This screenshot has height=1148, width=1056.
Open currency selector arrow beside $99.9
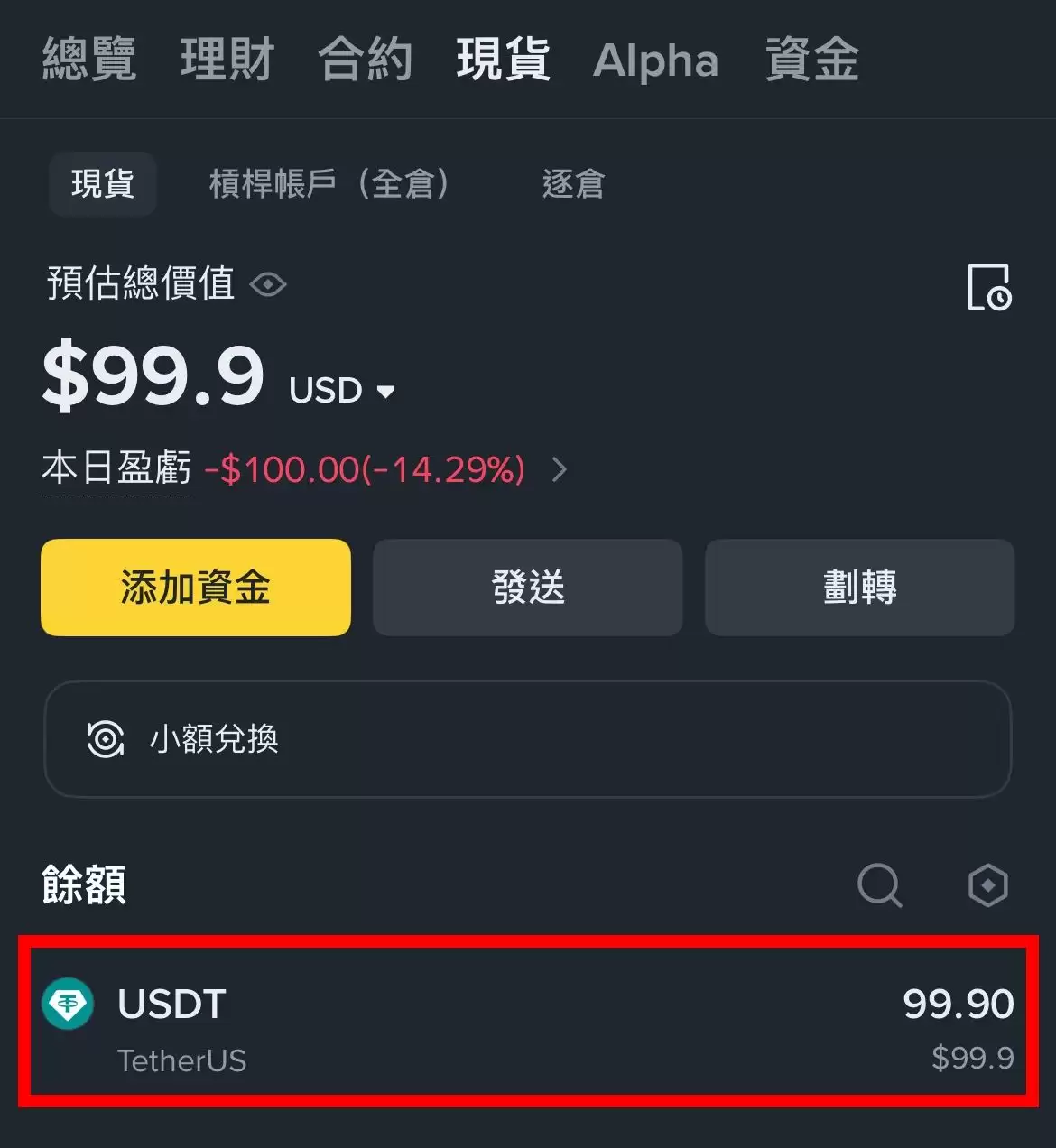[x=387, y=391]
